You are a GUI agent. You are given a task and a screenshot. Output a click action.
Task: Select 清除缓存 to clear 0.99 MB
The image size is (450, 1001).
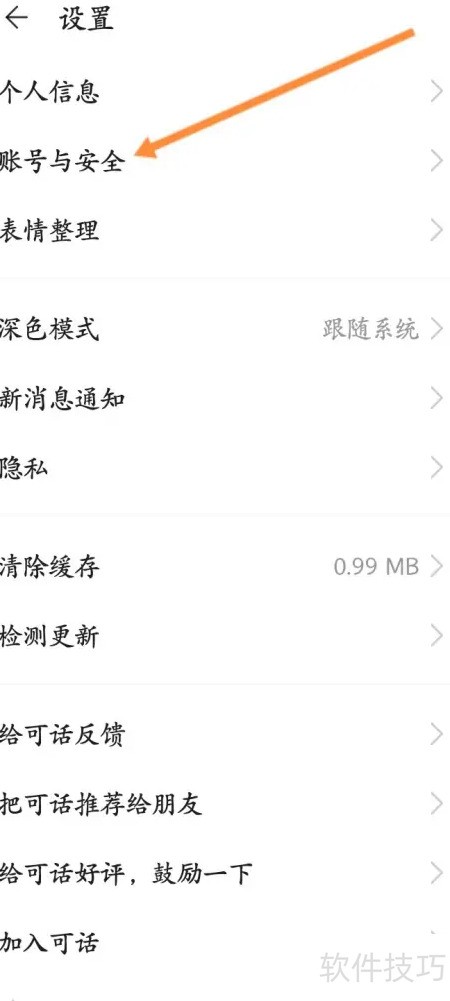coord(225,566)
